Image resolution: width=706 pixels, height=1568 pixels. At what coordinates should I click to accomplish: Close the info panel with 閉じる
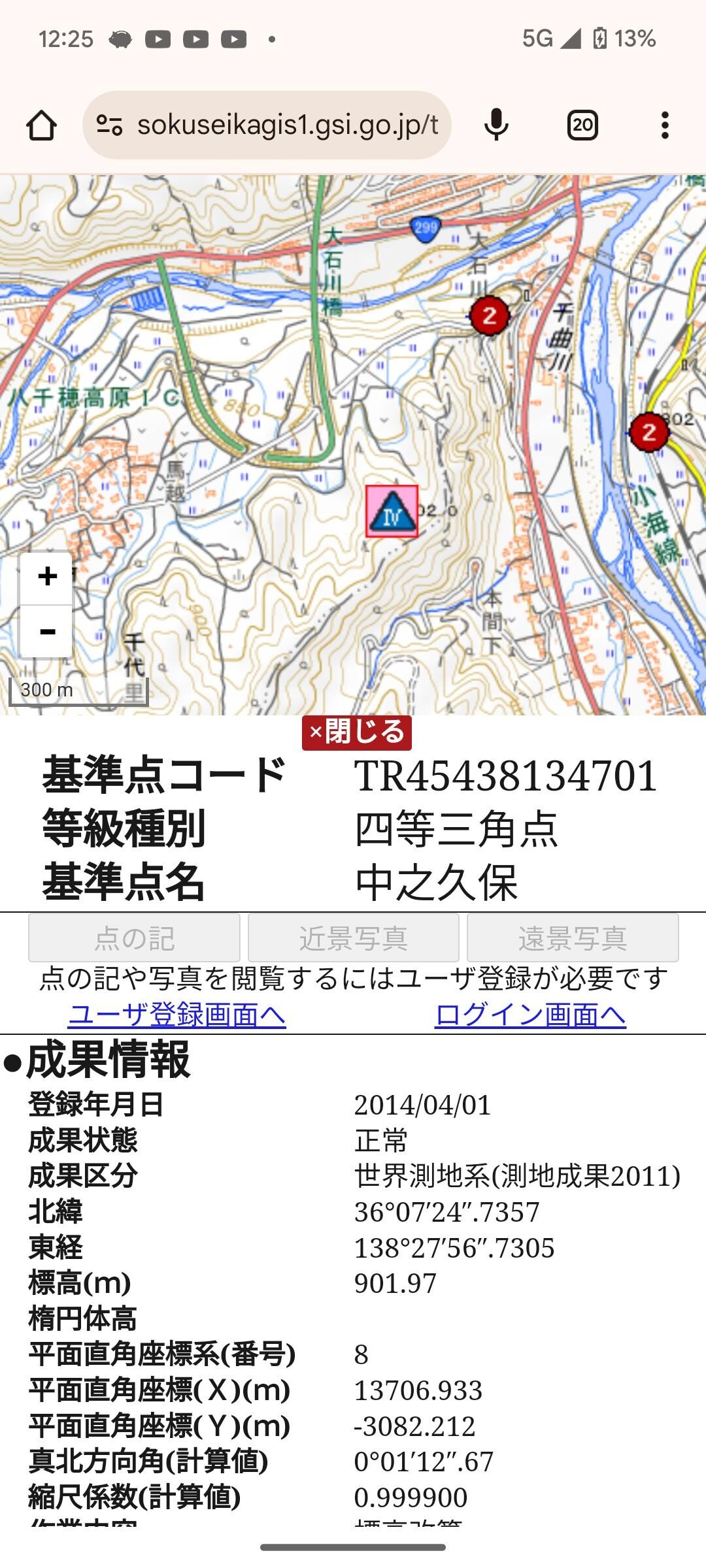(356, 732)
